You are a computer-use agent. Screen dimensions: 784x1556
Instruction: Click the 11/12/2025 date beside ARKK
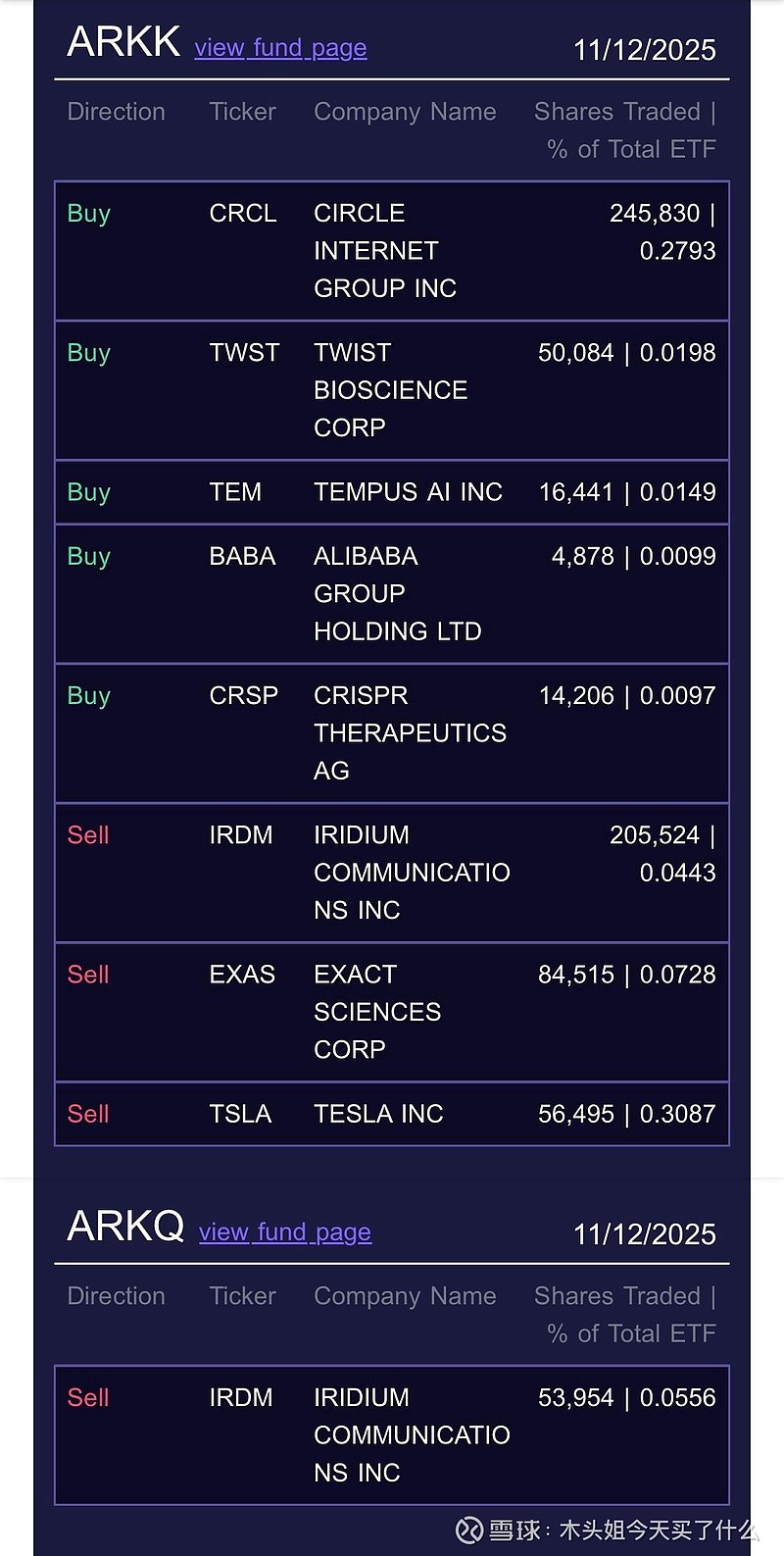(644, 50)
